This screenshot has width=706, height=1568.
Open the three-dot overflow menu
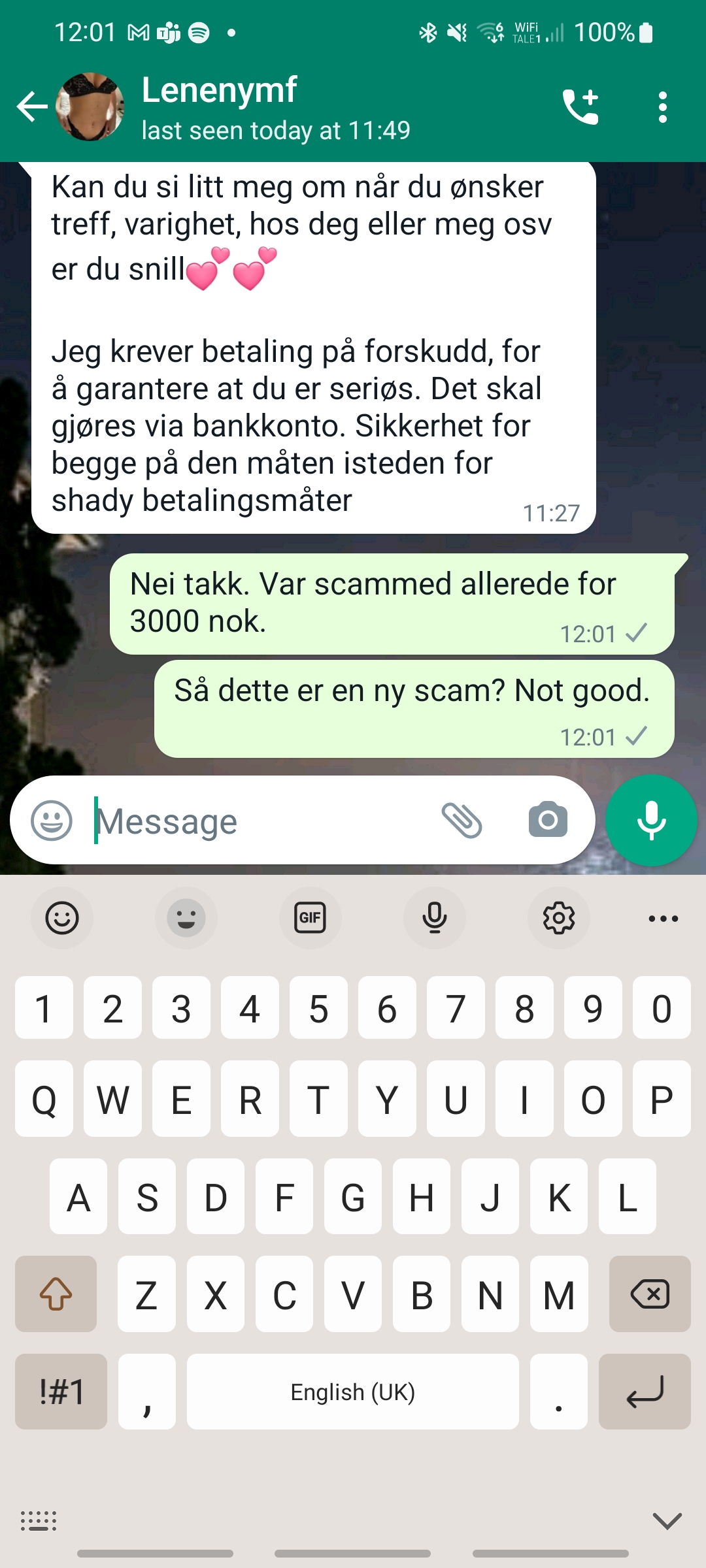coord(663,107)
